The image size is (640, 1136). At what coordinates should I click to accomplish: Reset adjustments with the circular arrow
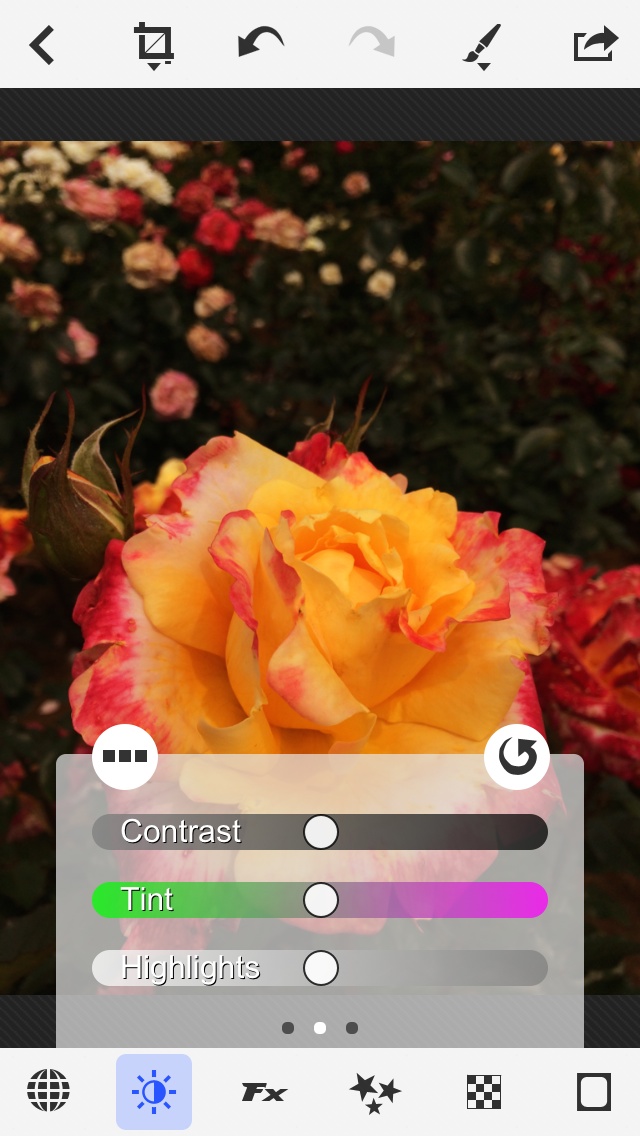[517, 757]
